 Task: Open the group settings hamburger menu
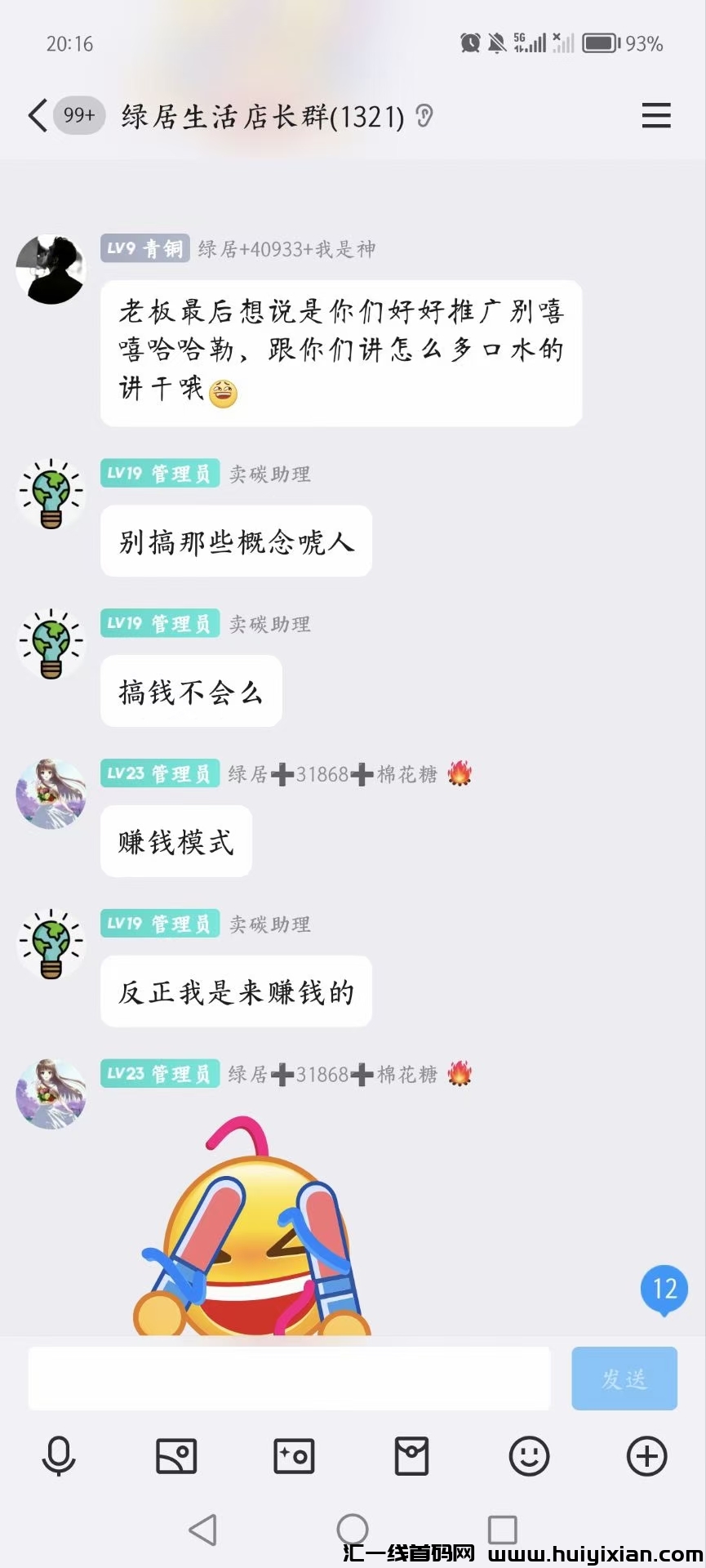[656, 117]
